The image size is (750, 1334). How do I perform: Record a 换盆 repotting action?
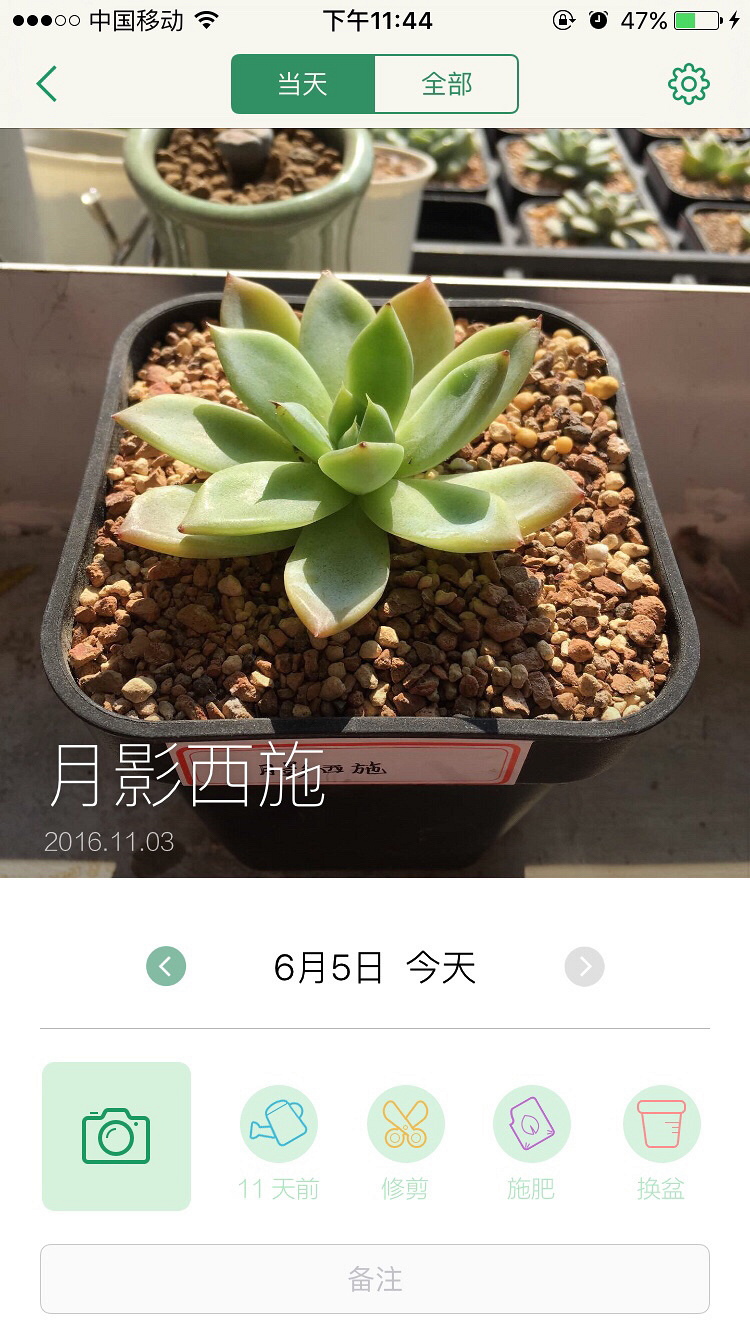coord(661,1124)
